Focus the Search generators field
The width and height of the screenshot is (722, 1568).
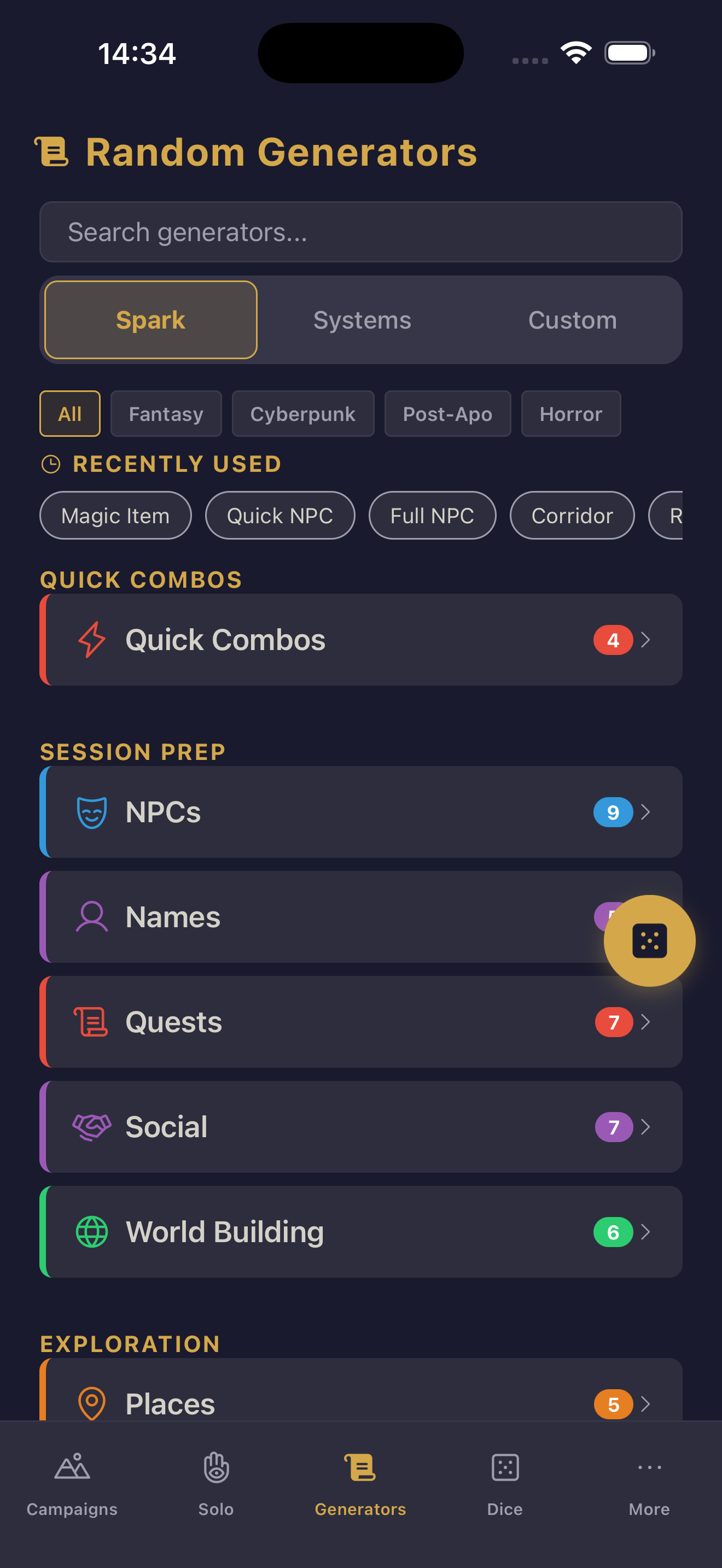(360, 232)
